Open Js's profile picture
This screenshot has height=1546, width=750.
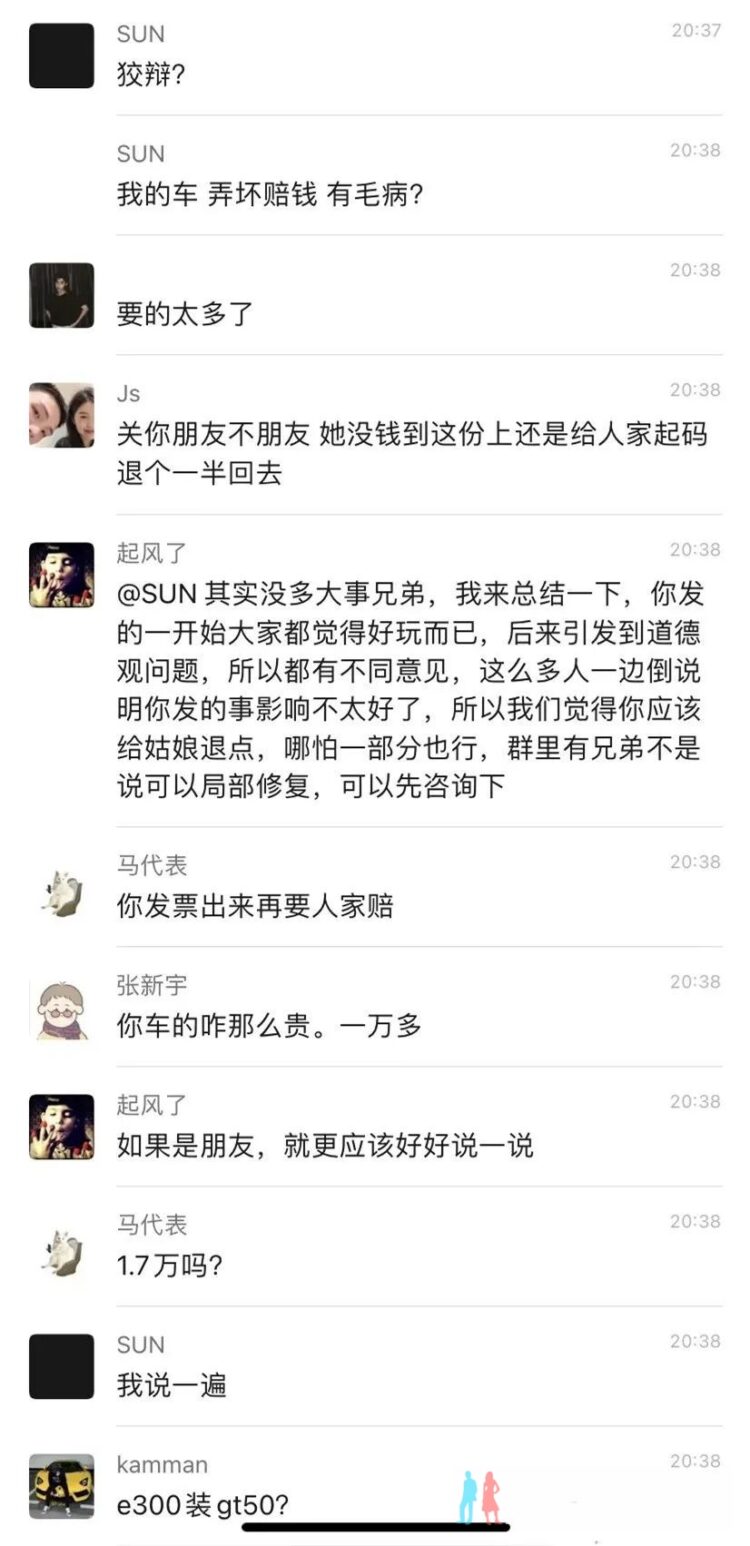pyautogui.click(x=61, y=415)
